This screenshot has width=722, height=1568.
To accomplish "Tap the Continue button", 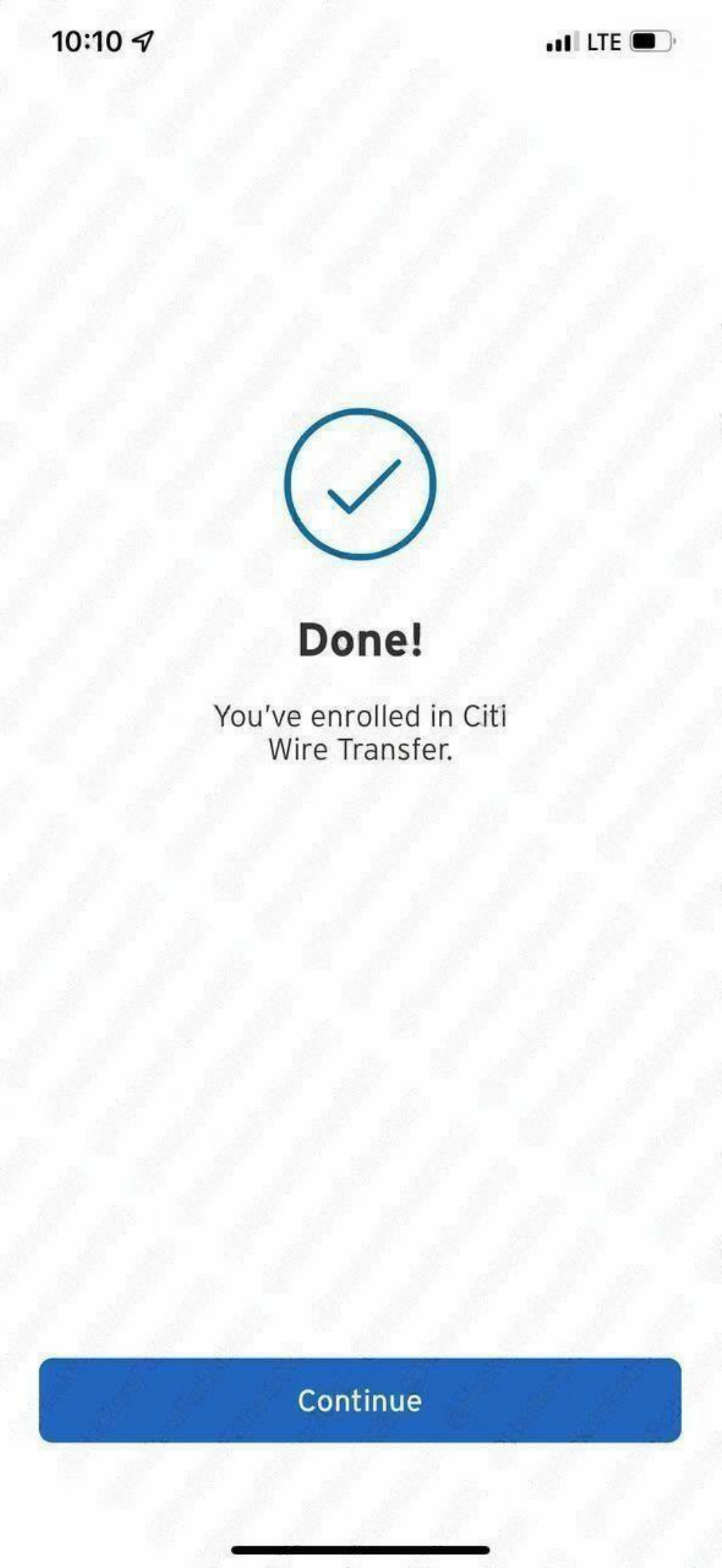I will pos(360,1400).
